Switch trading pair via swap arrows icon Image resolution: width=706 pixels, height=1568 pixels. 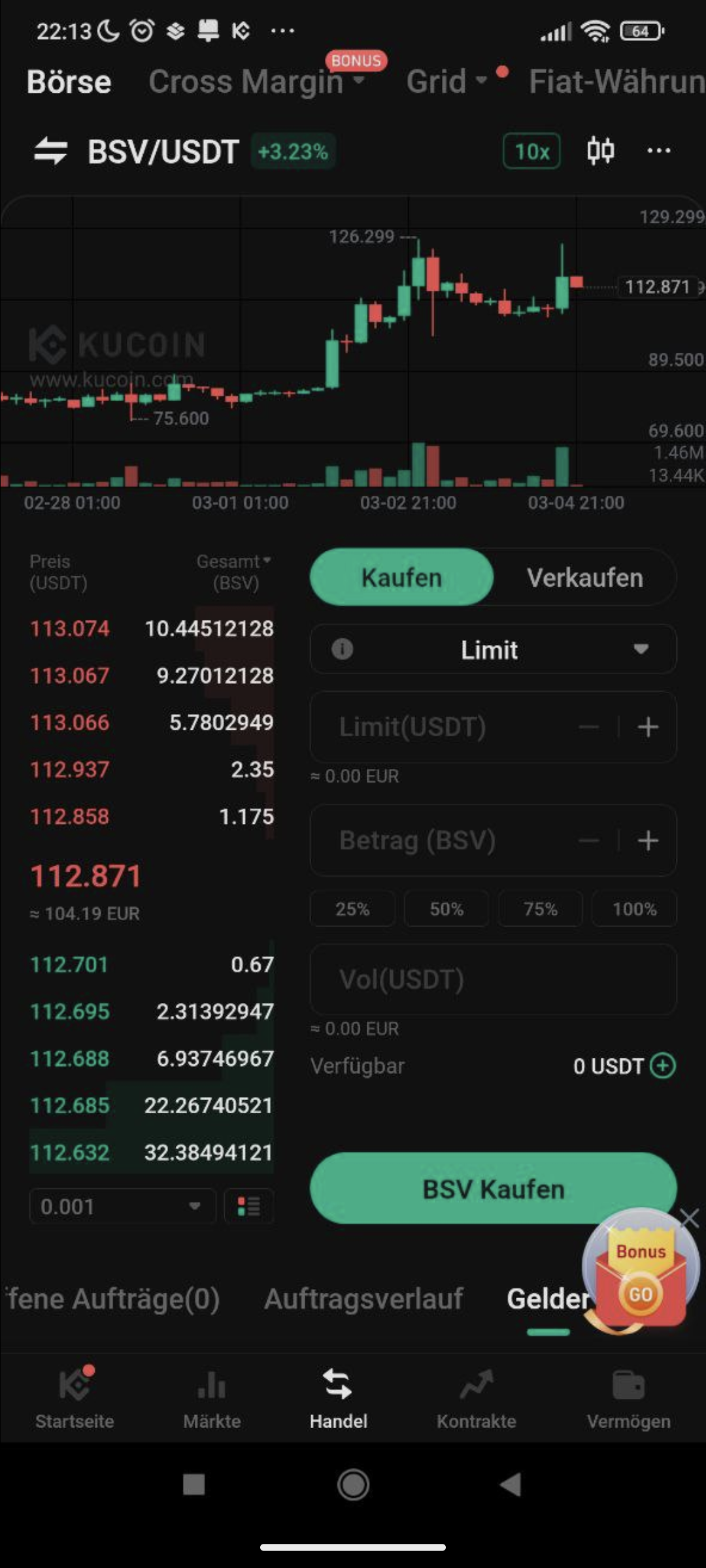click(50, 151)
